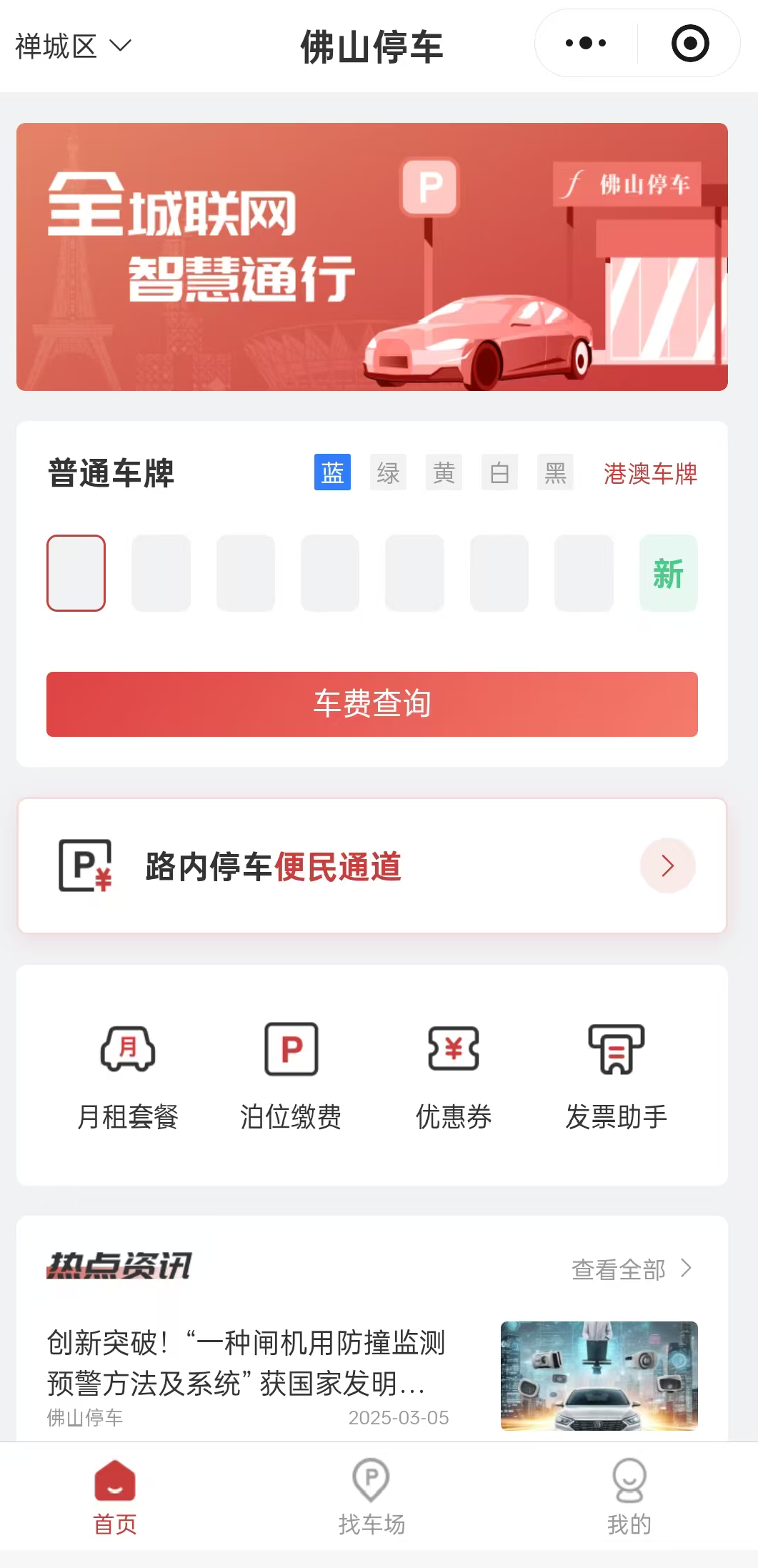Open 路内停车便民通道
The width and height of the screenshot is (758, 1568).
[372, 865]
